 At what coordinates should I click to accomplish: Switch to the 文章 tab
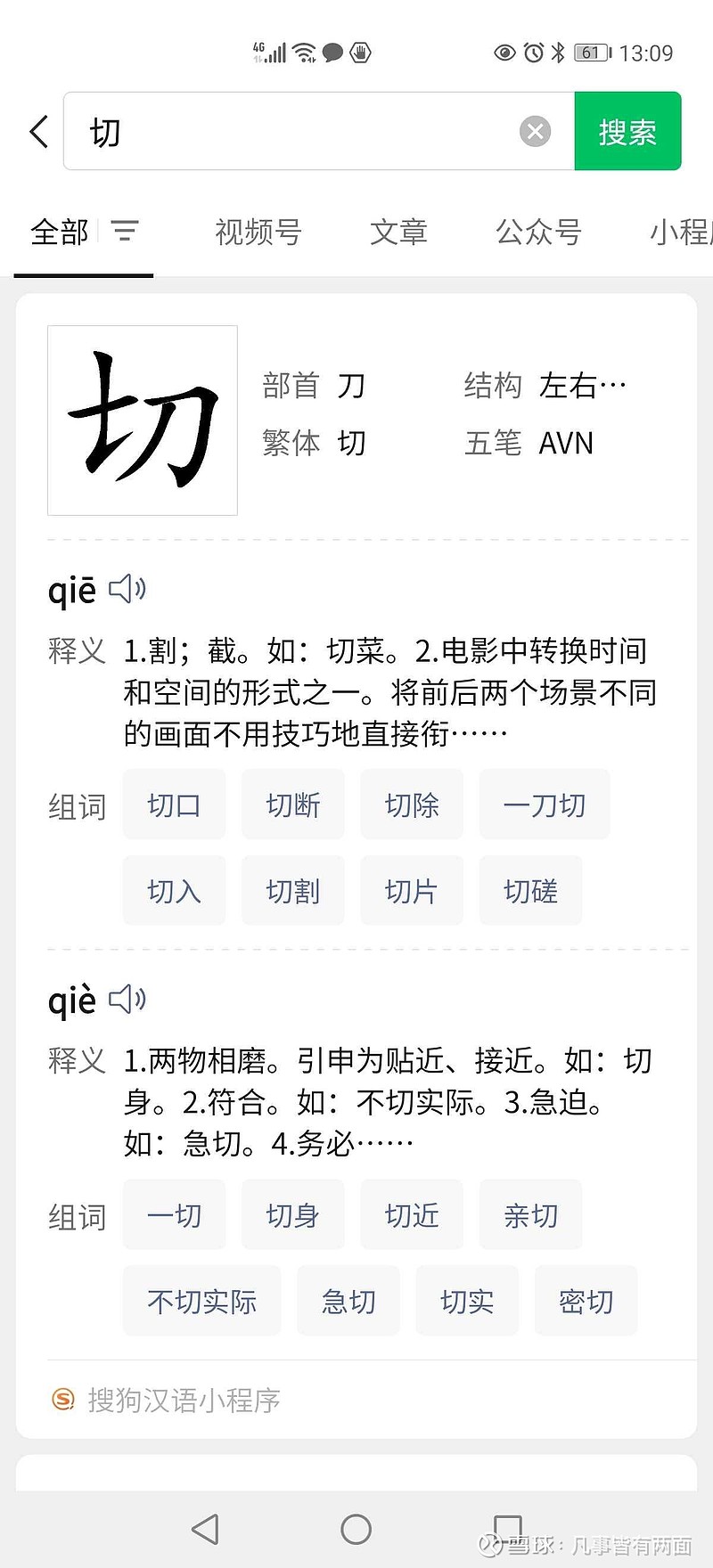398,233
